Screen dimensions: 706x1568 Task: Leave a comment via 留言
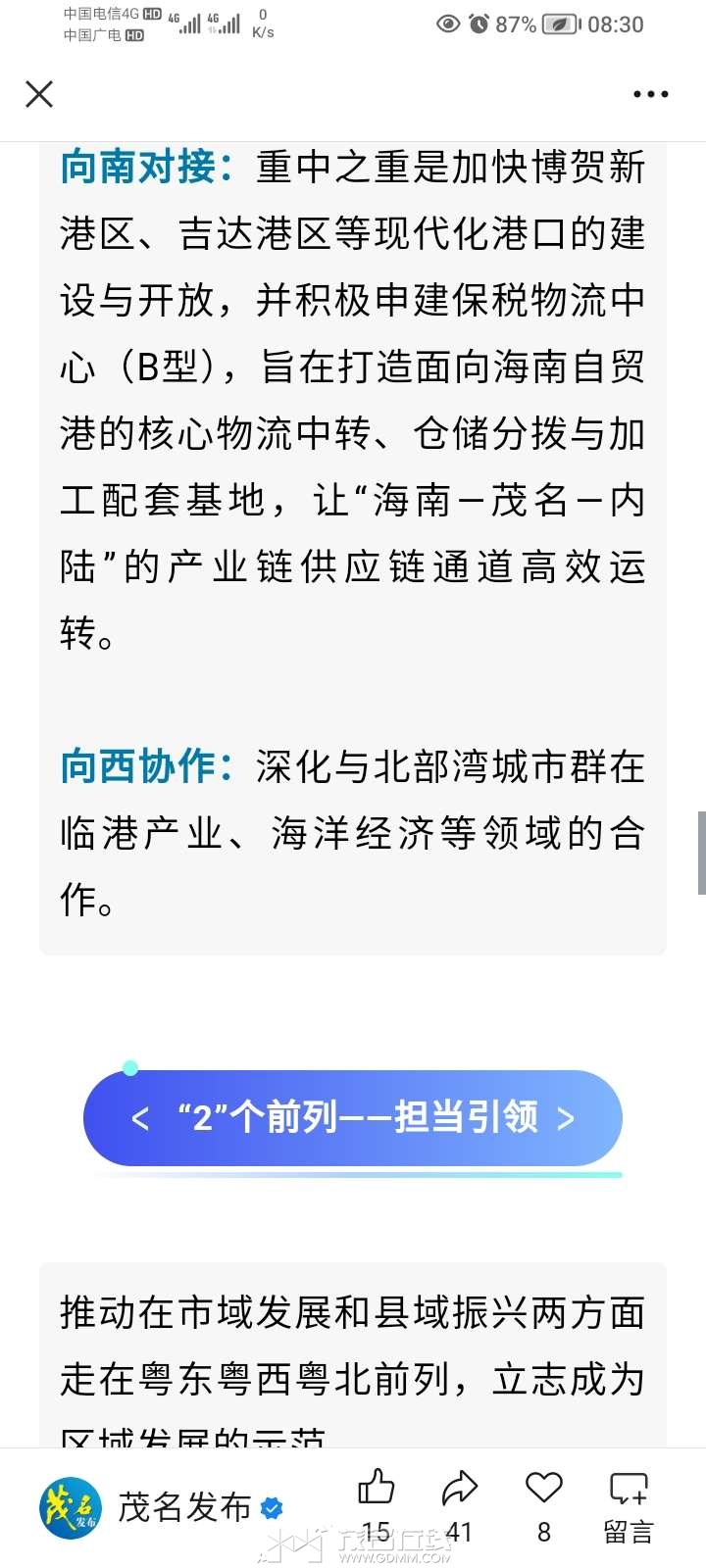click(628, 1504)
